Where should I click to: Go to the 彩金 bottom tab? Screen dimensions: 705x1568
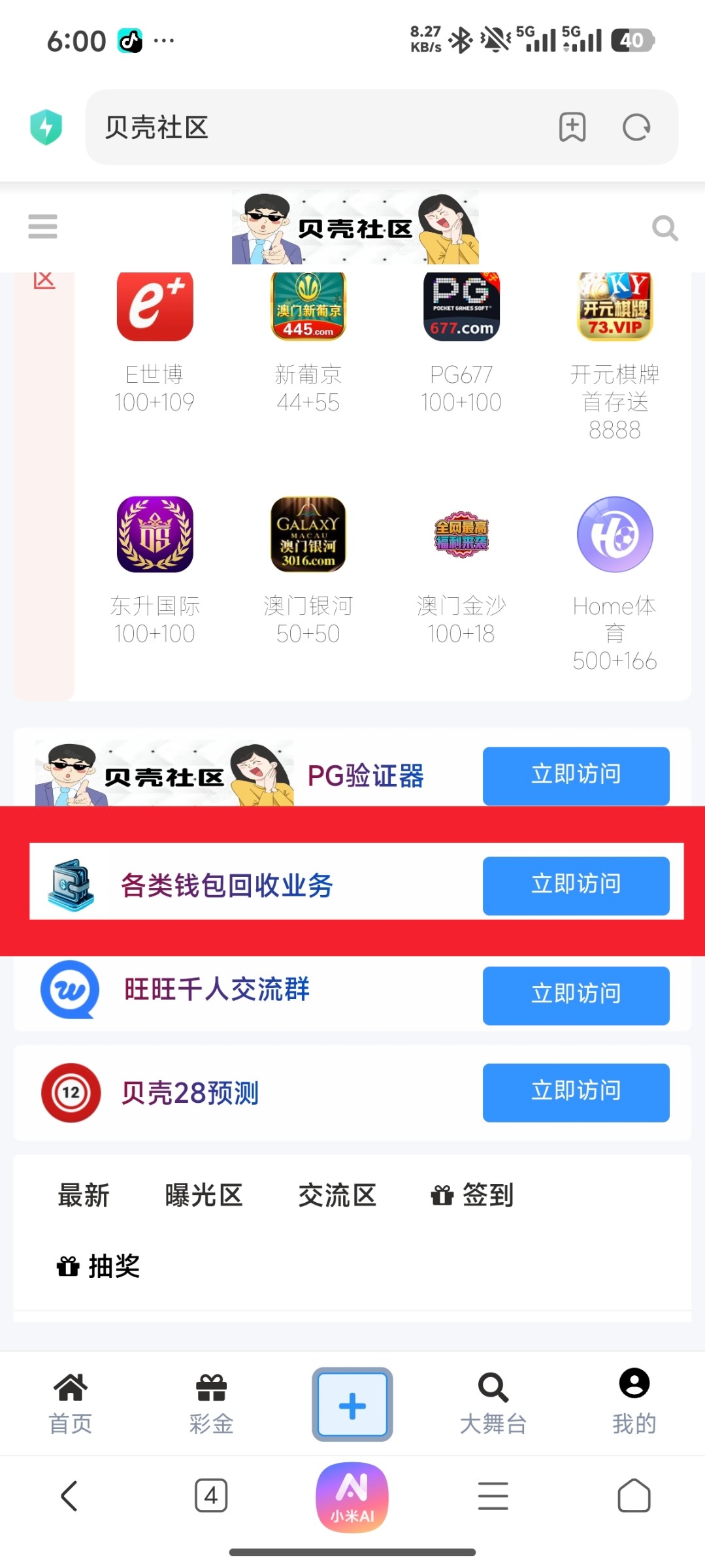tap(211, 1404)
